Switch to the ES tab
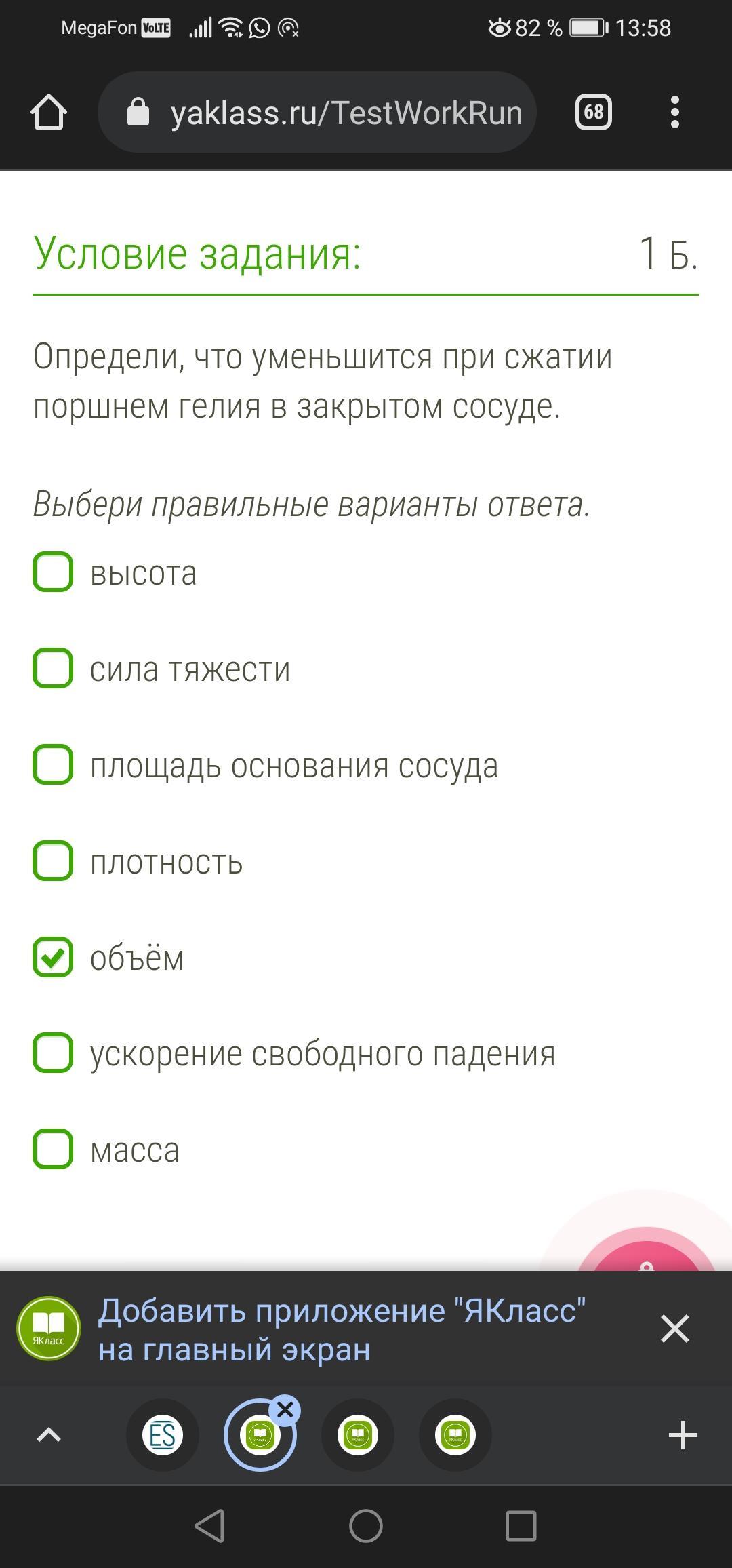Viewport: 732px width, 1568px height. point(163,1435)
